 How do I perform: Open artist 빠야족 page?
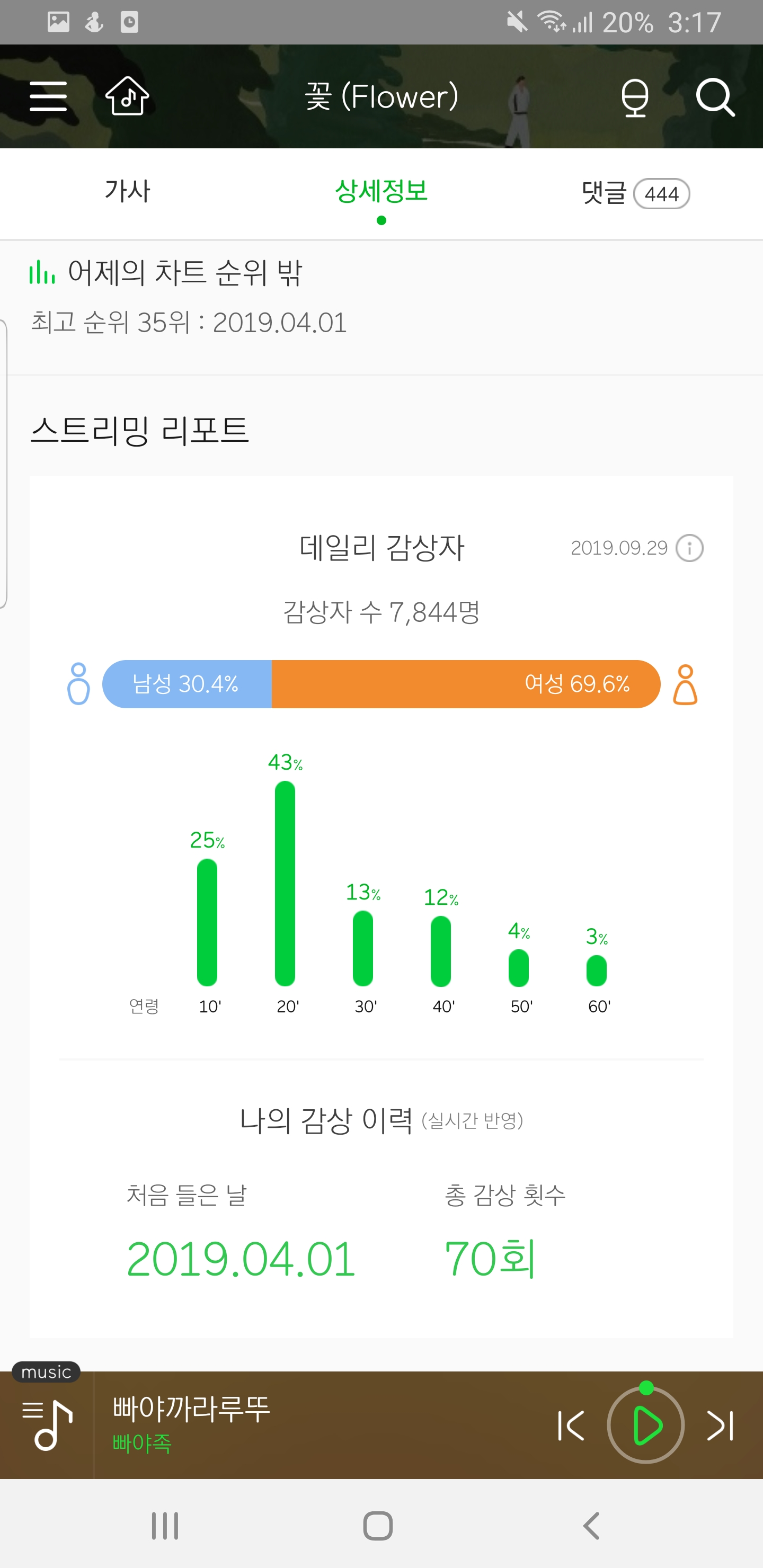pyautogui.click(x=141, y=1445)
